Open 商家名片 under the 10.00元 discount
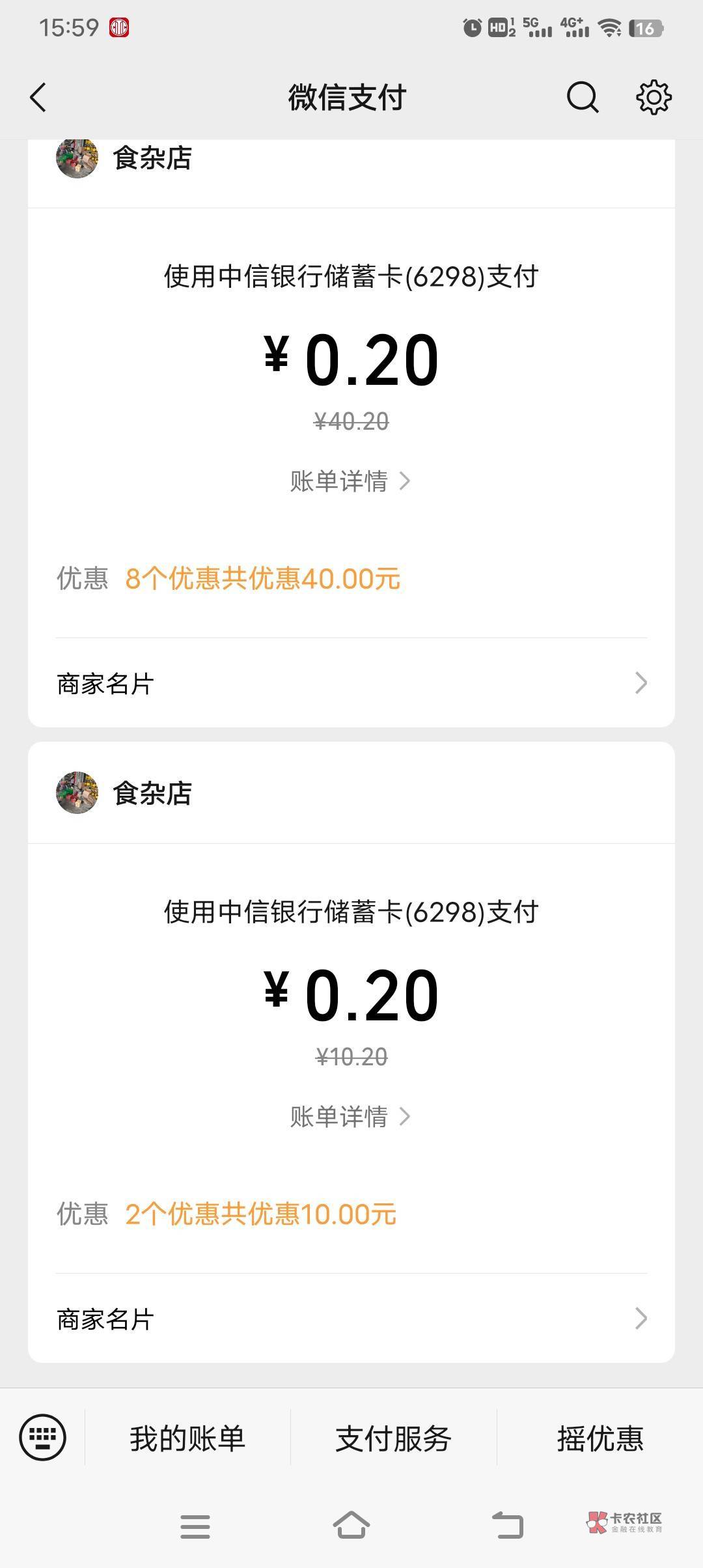Image resolution: width=703 pixels, height=1568 pixels. pos(351,1319)
